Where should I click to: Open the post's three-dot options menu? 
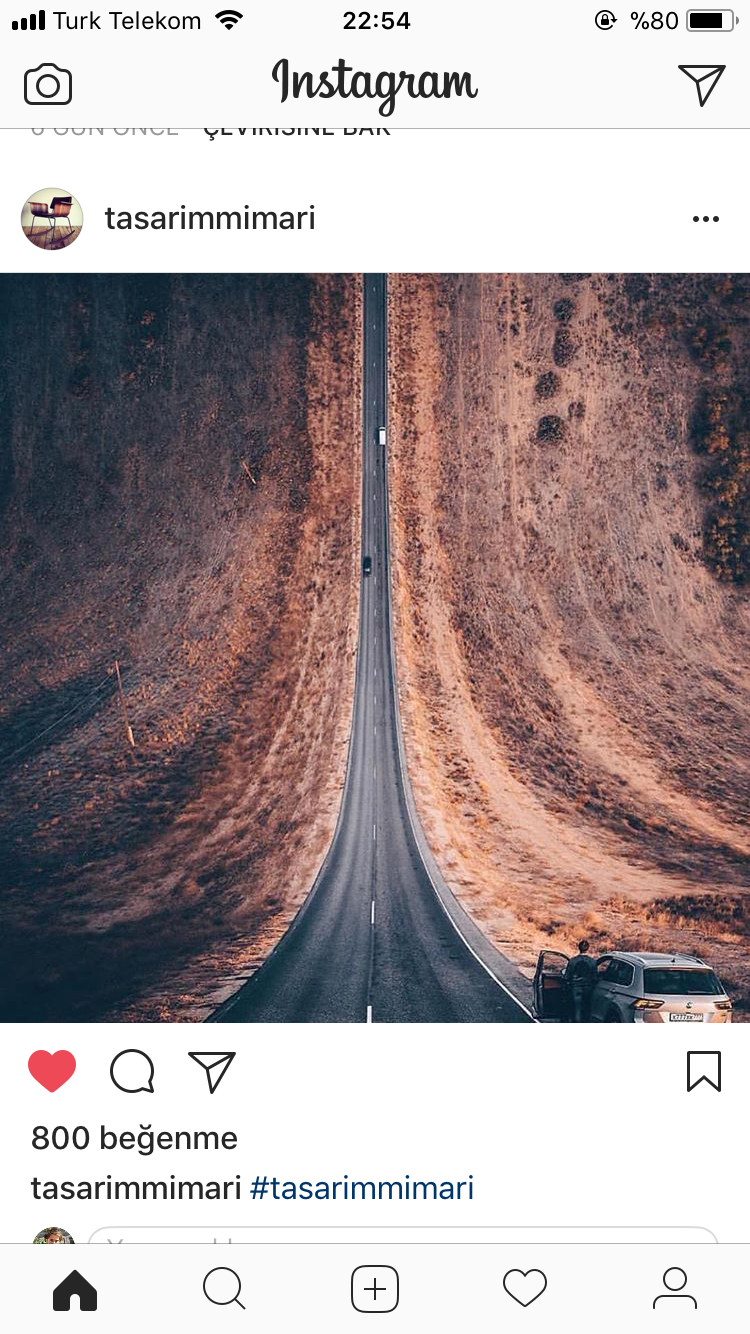[x=705, y=219]
